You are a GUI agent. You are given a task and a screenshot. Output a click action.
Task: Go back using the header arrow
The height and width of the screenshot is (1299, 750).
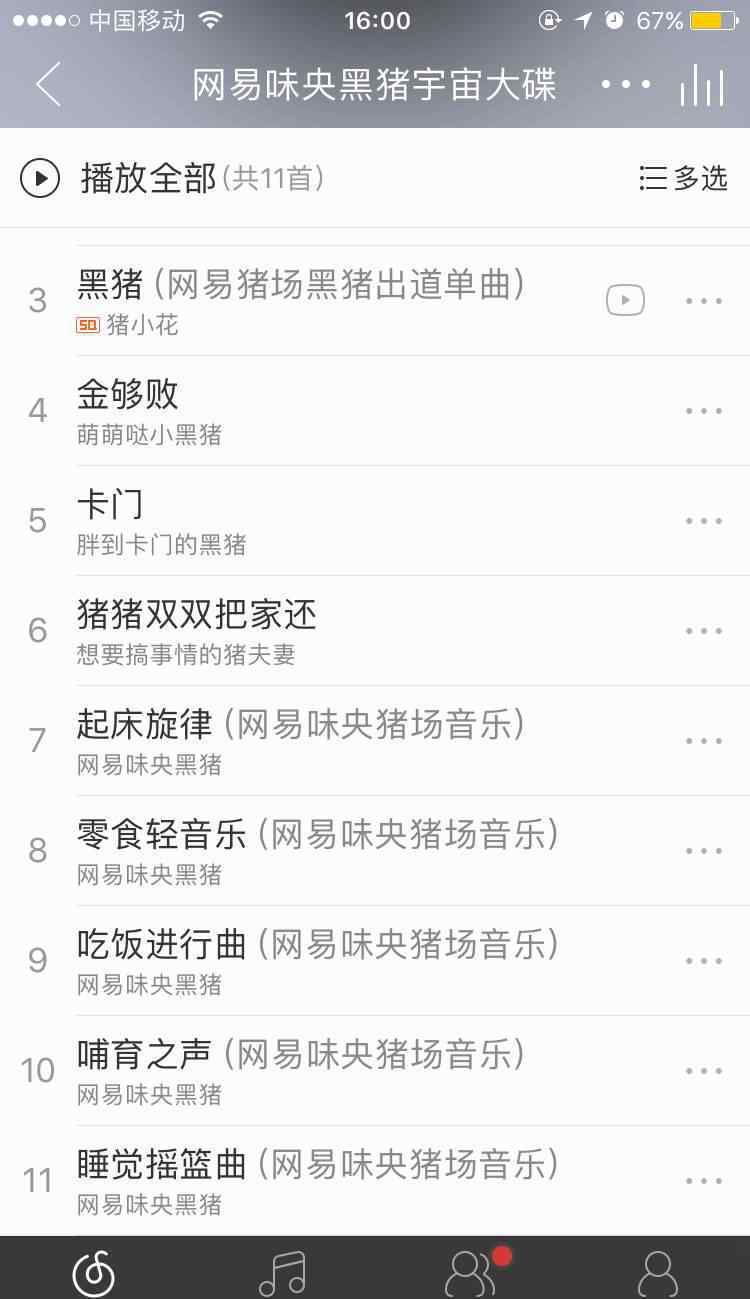pos(48,85)
